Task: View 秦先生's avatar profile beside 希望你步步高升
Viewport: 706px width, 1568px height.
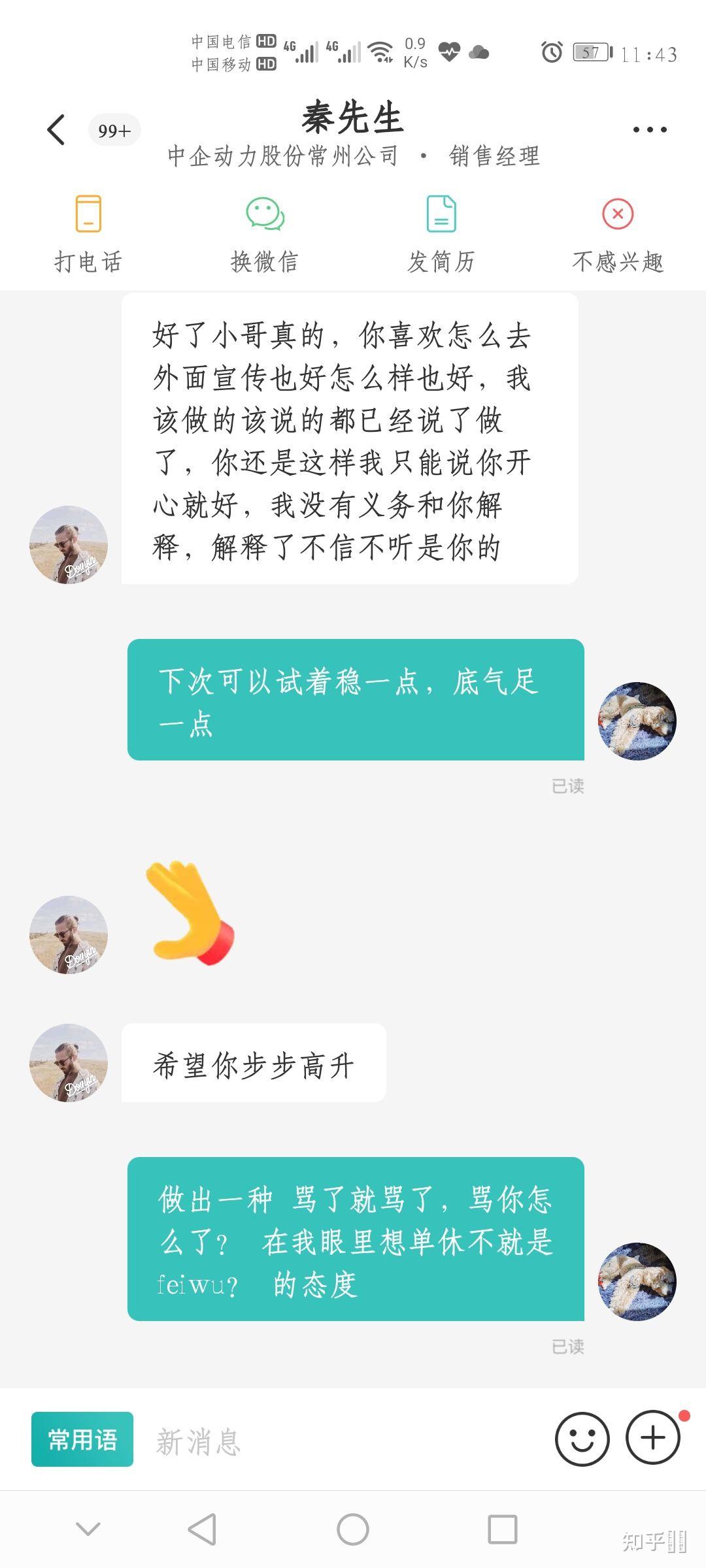Action: tap(69, 1063)
